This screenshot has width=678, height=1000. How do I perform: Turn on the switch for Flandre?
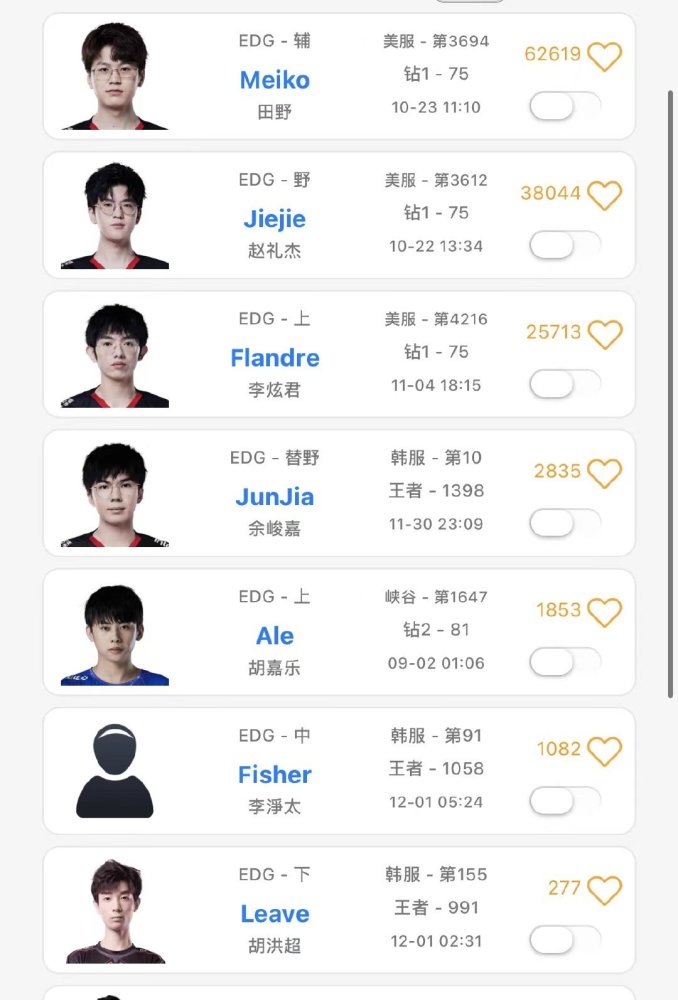(x=565, y=384)
